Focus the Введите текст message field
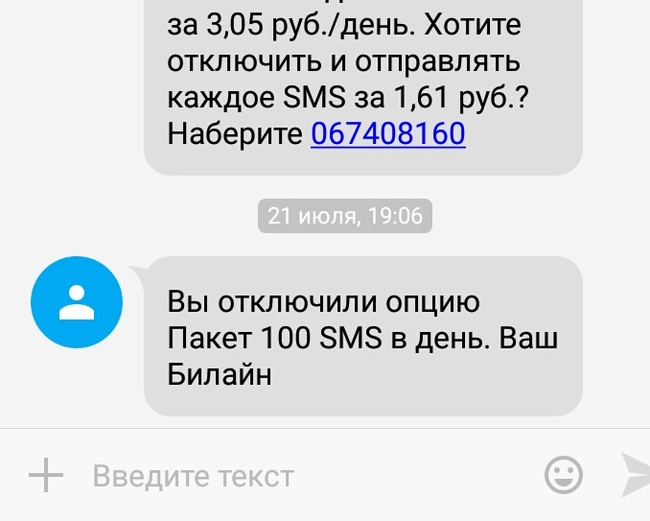 [300, 476]
